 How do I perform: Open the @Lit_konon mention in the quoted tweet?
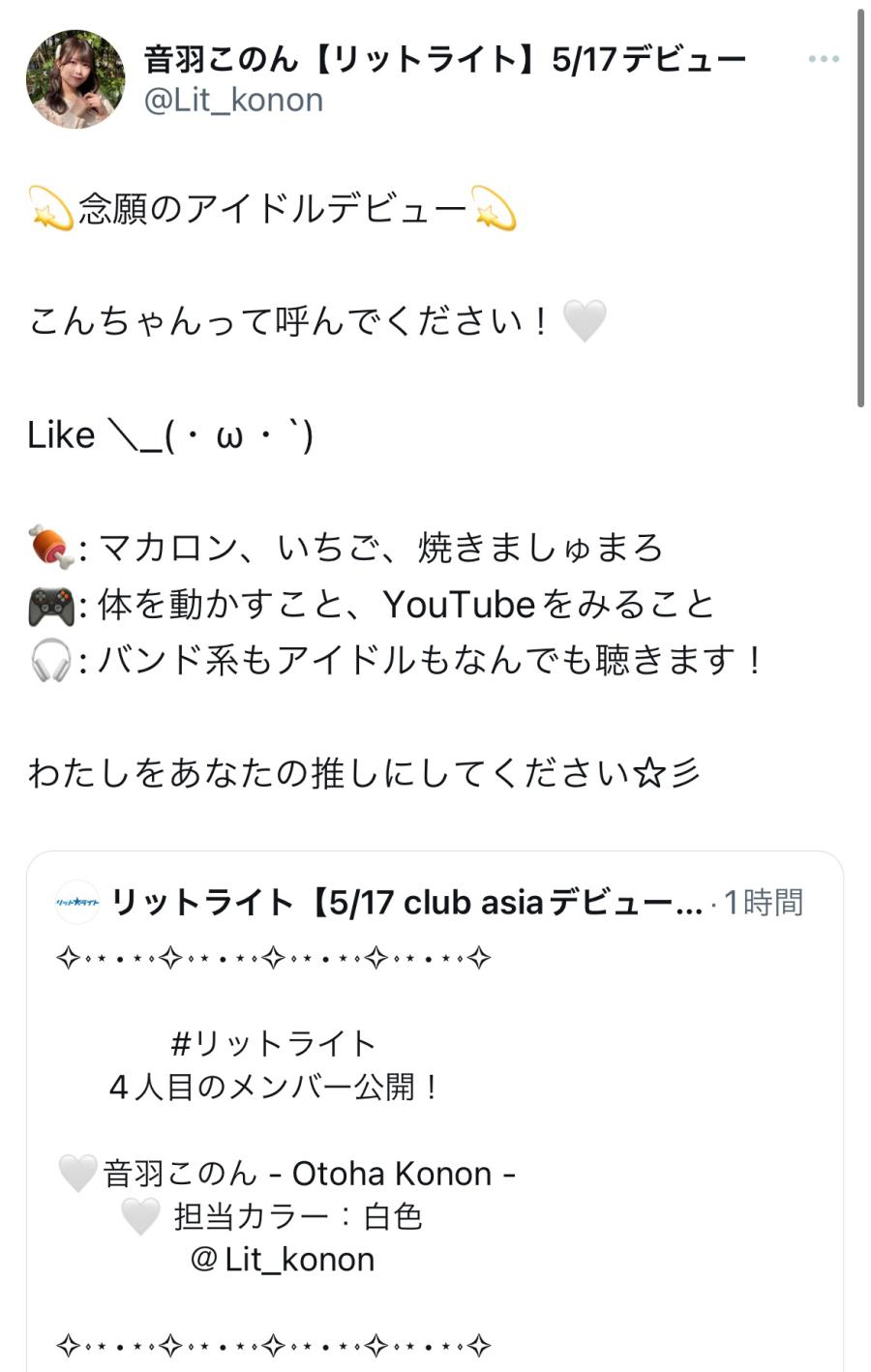[283, 1259]
